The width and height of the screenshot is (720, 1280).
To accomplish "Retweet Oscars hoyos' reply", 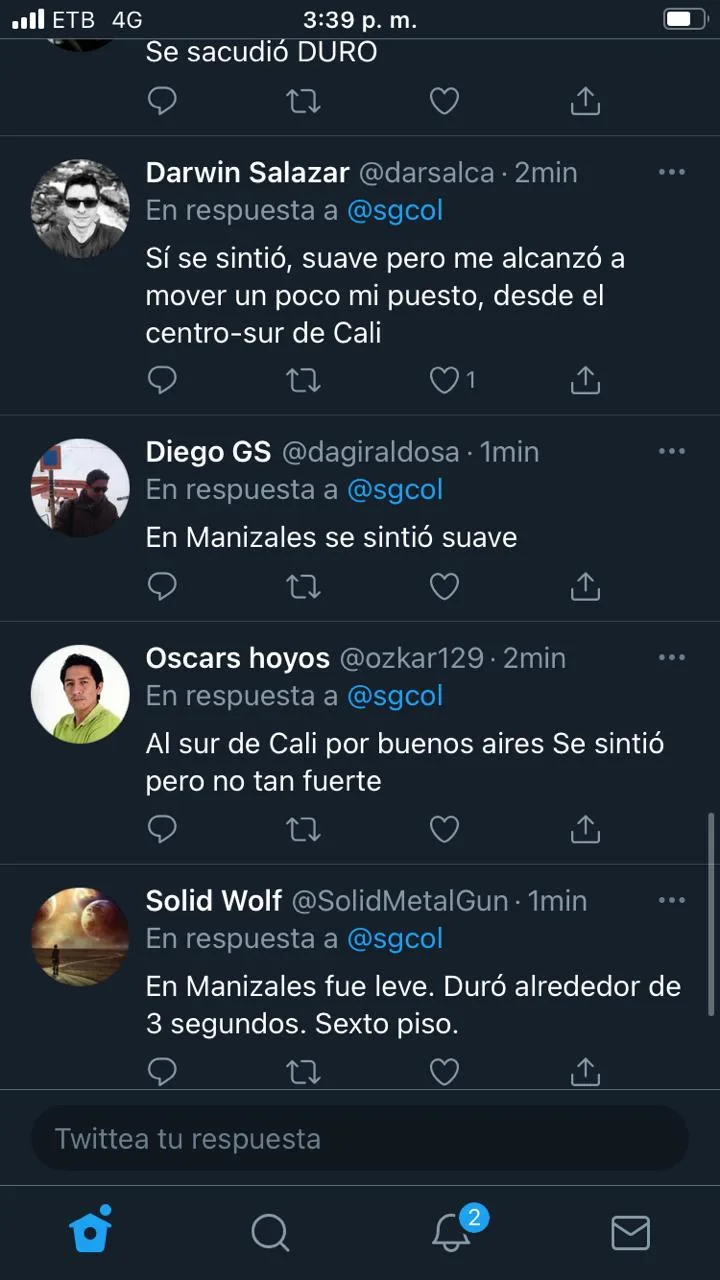I will [303, 829].
